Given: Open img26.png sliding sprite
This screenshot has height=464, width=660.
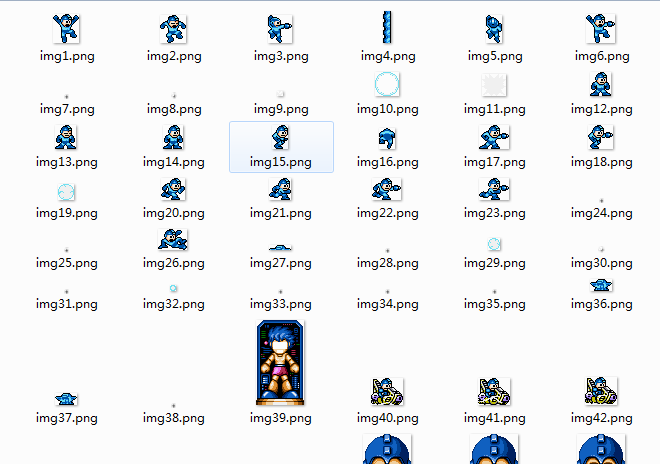Looking at the screenshot, I should 174,240.
